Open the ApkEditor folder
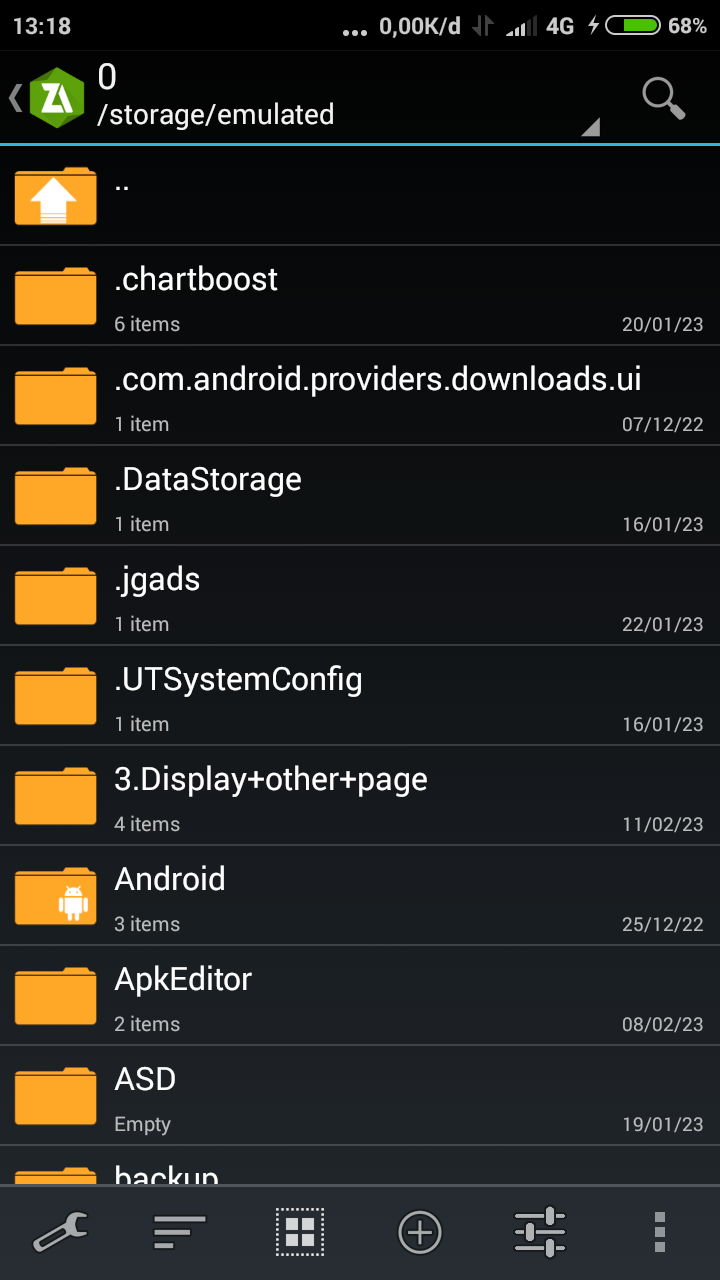This screenshot has height=1280, width=720. (x=360, y=995)
